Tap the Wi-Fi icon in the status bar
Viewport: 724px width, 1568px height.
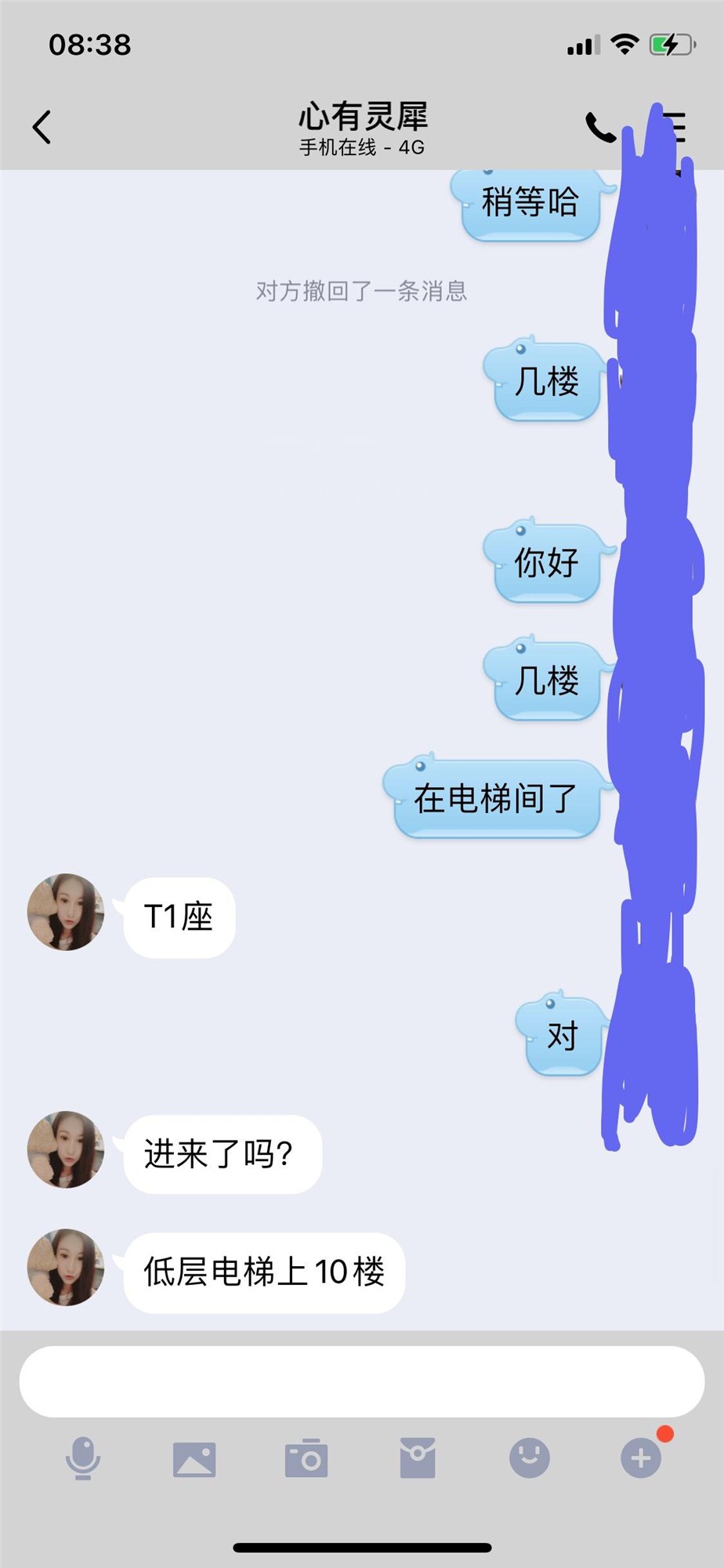click(624, 45)
